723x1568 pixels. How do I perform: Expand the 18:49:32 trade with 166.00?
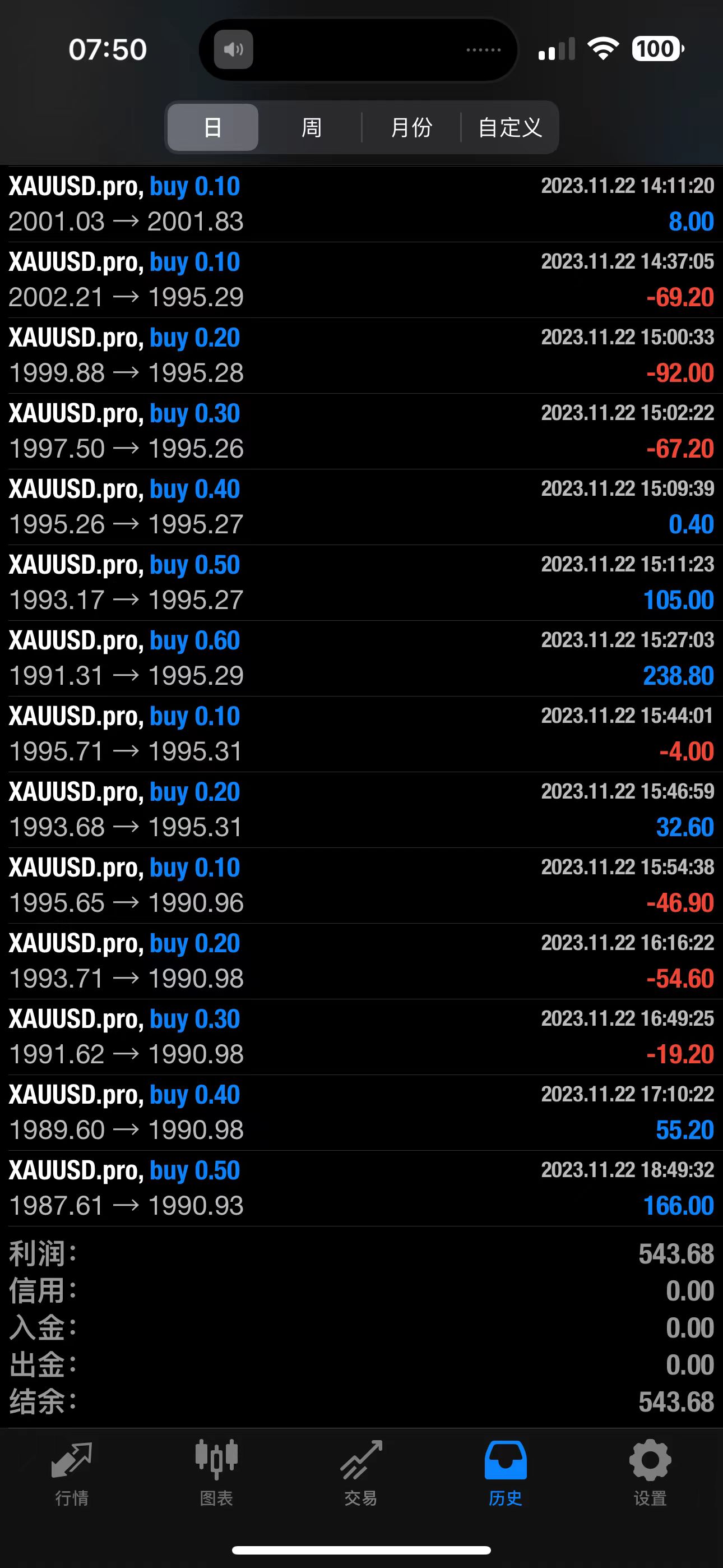click(x=361, y=1188)
